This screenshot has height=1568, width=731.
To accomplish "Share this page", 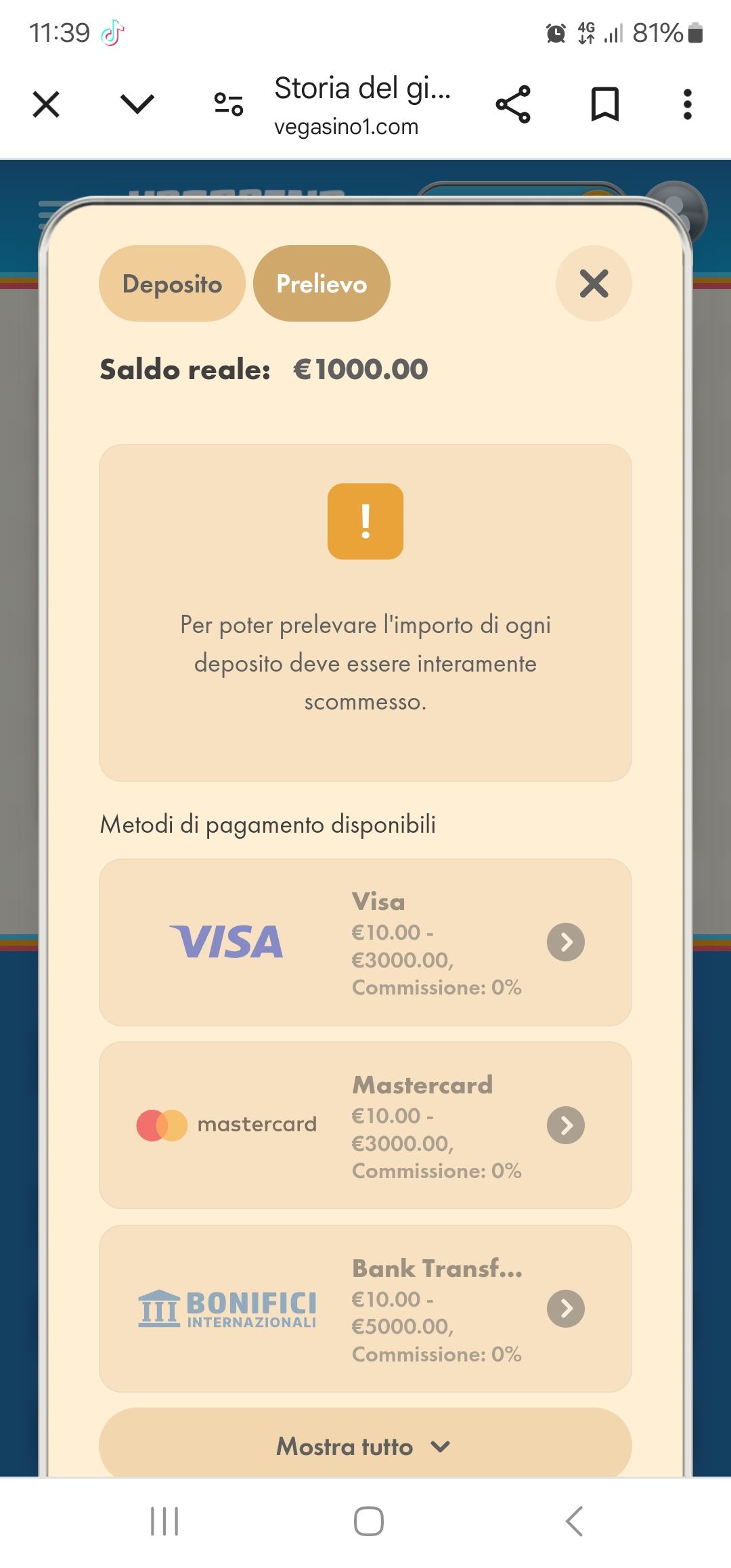I will click(x=513, y=105).
